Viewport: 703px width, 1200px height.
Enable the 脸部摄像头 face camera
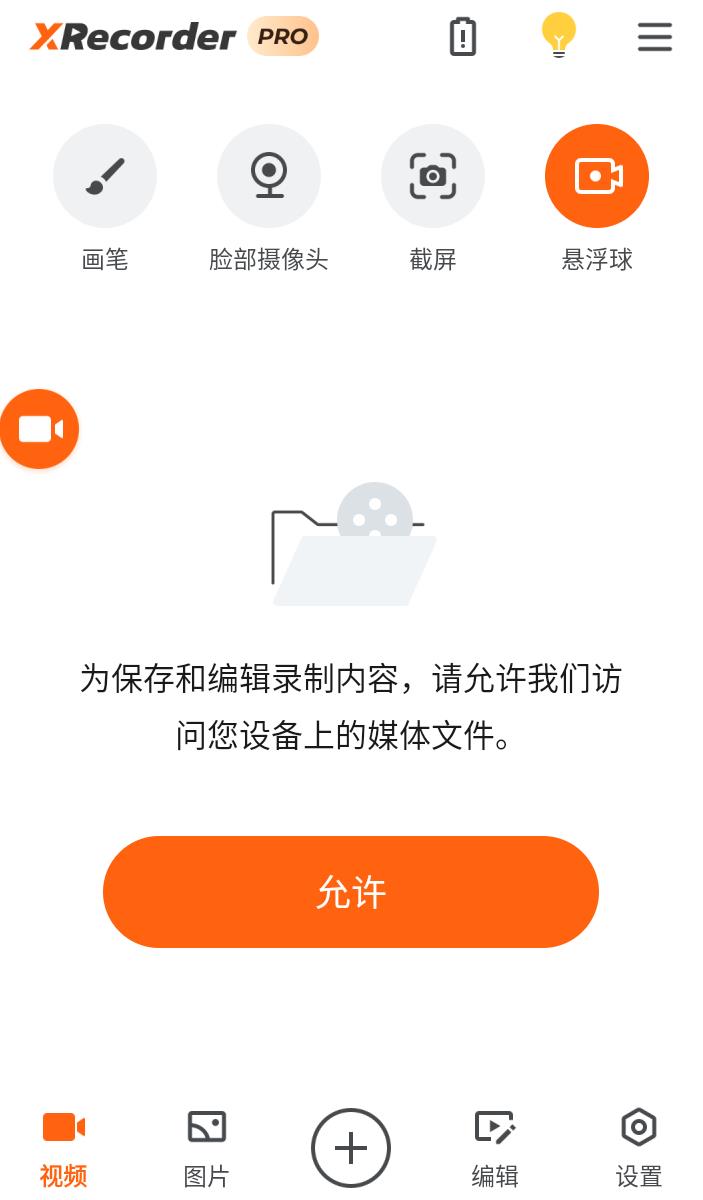tap(269, 176)
